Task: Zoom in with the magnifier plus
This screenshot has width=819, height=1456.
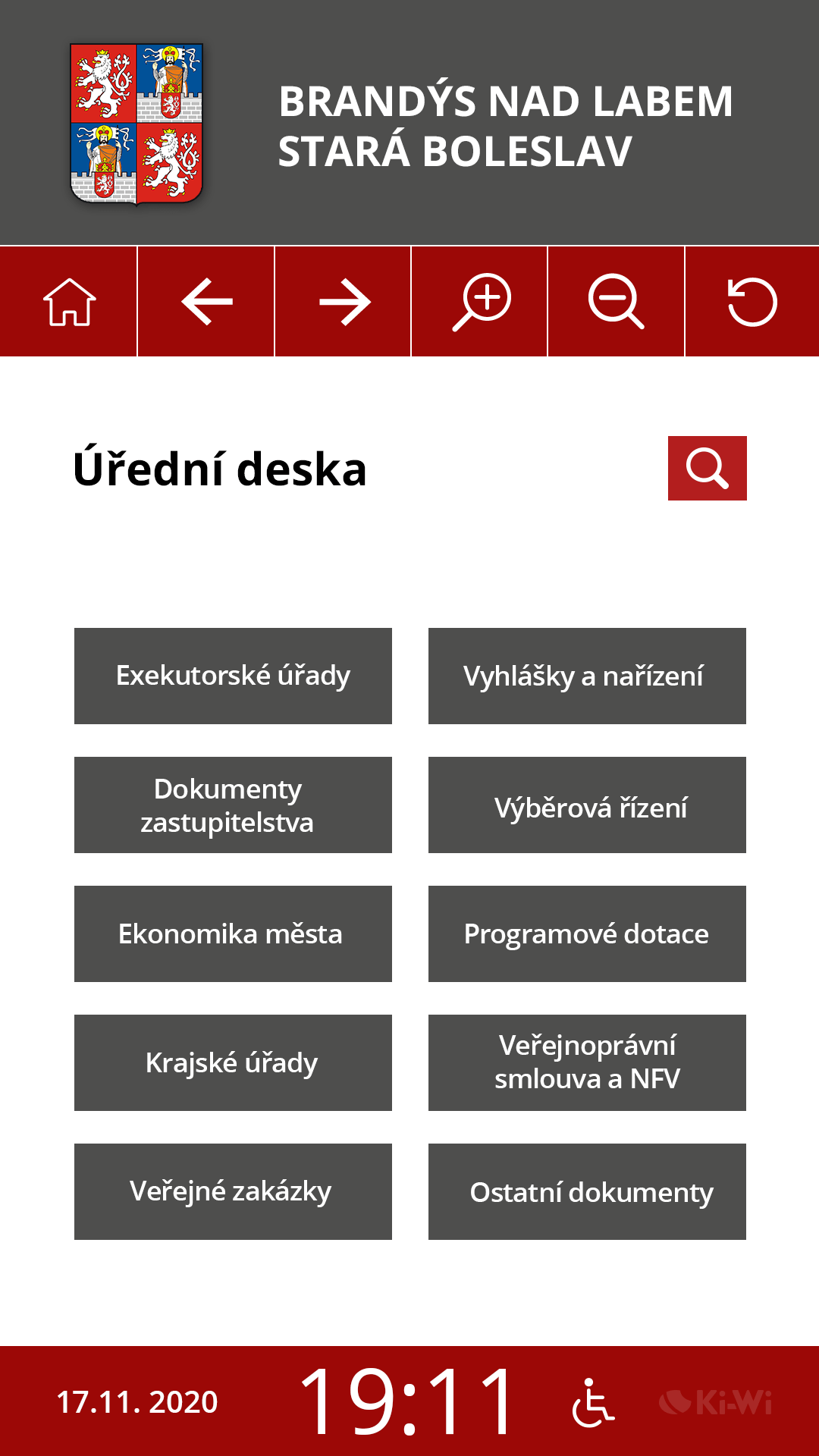Action: tap(479, 302)
